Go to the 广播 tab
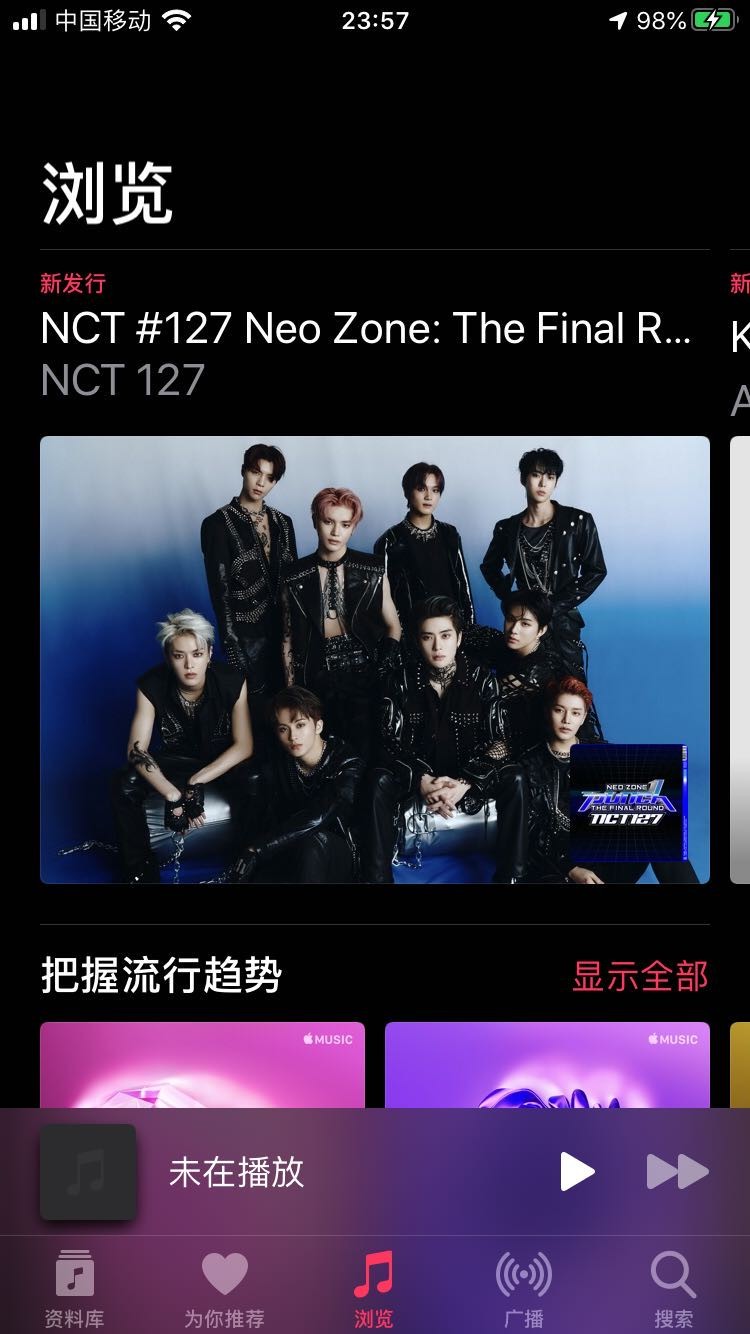 524,1288
